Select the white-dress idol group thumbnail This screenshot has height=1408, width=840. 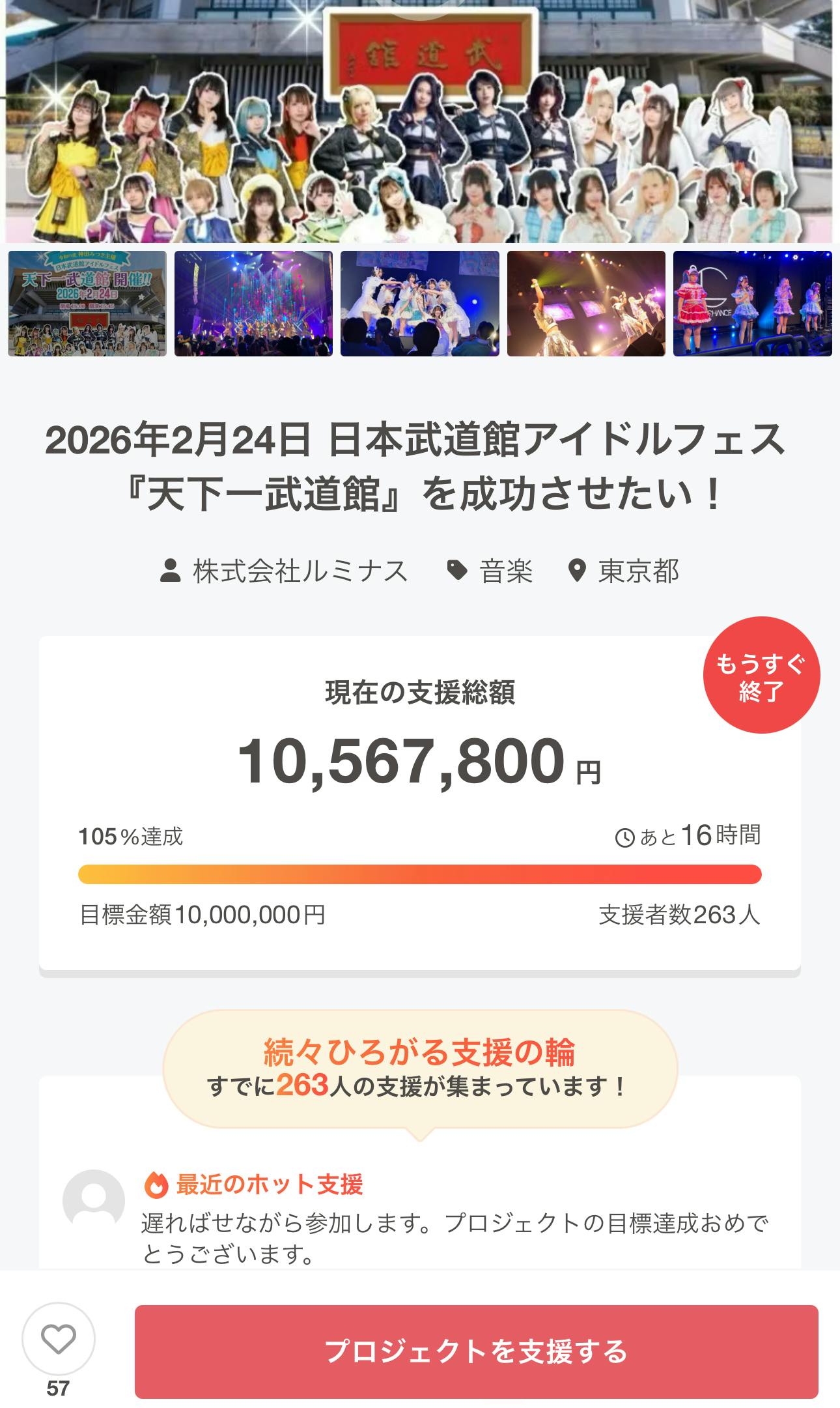(420, 304)
